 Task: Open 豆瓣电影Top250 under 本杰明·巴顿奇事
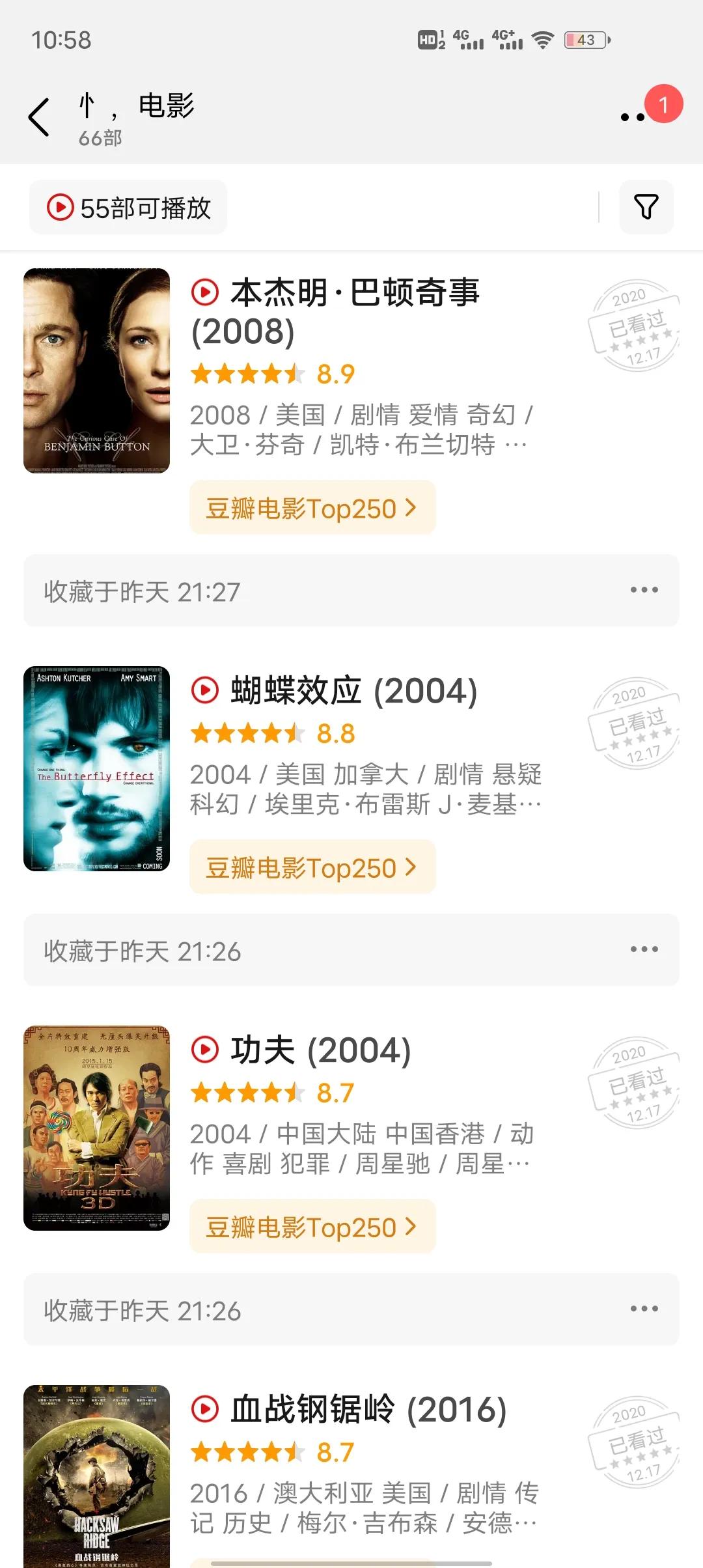point(311,508)
